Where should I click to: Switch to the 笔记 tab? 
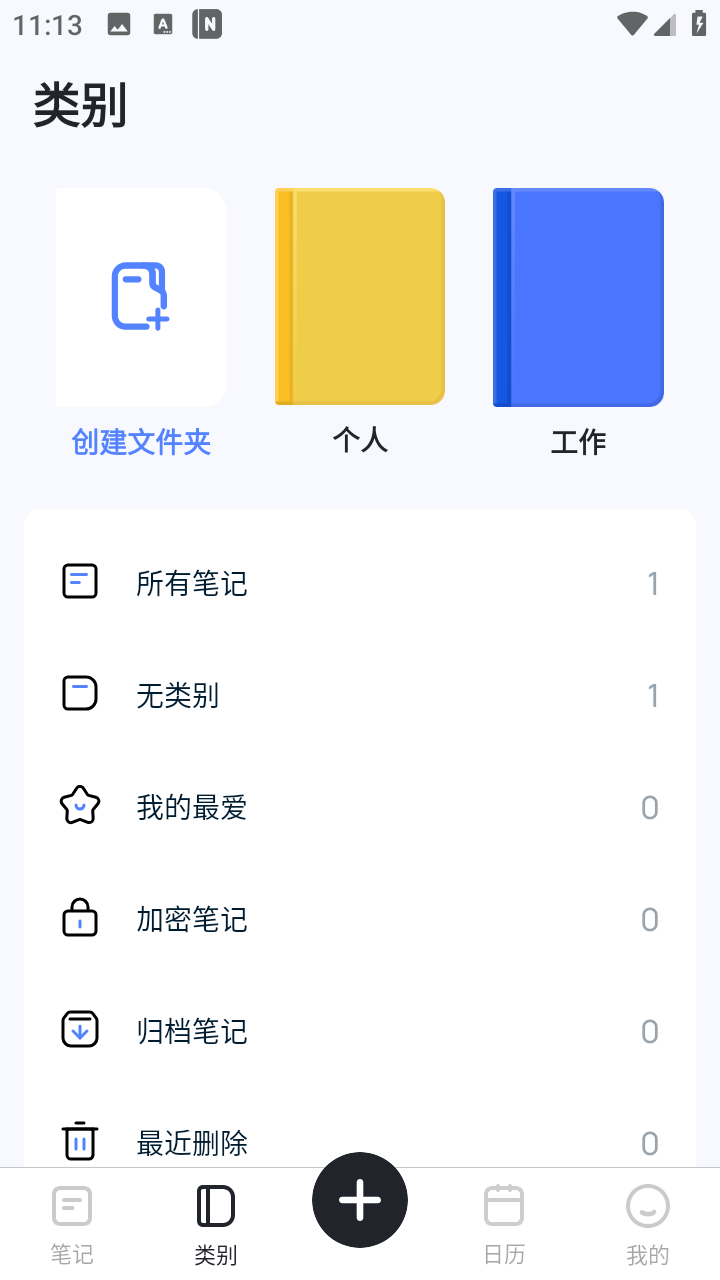coord(71,1222)
